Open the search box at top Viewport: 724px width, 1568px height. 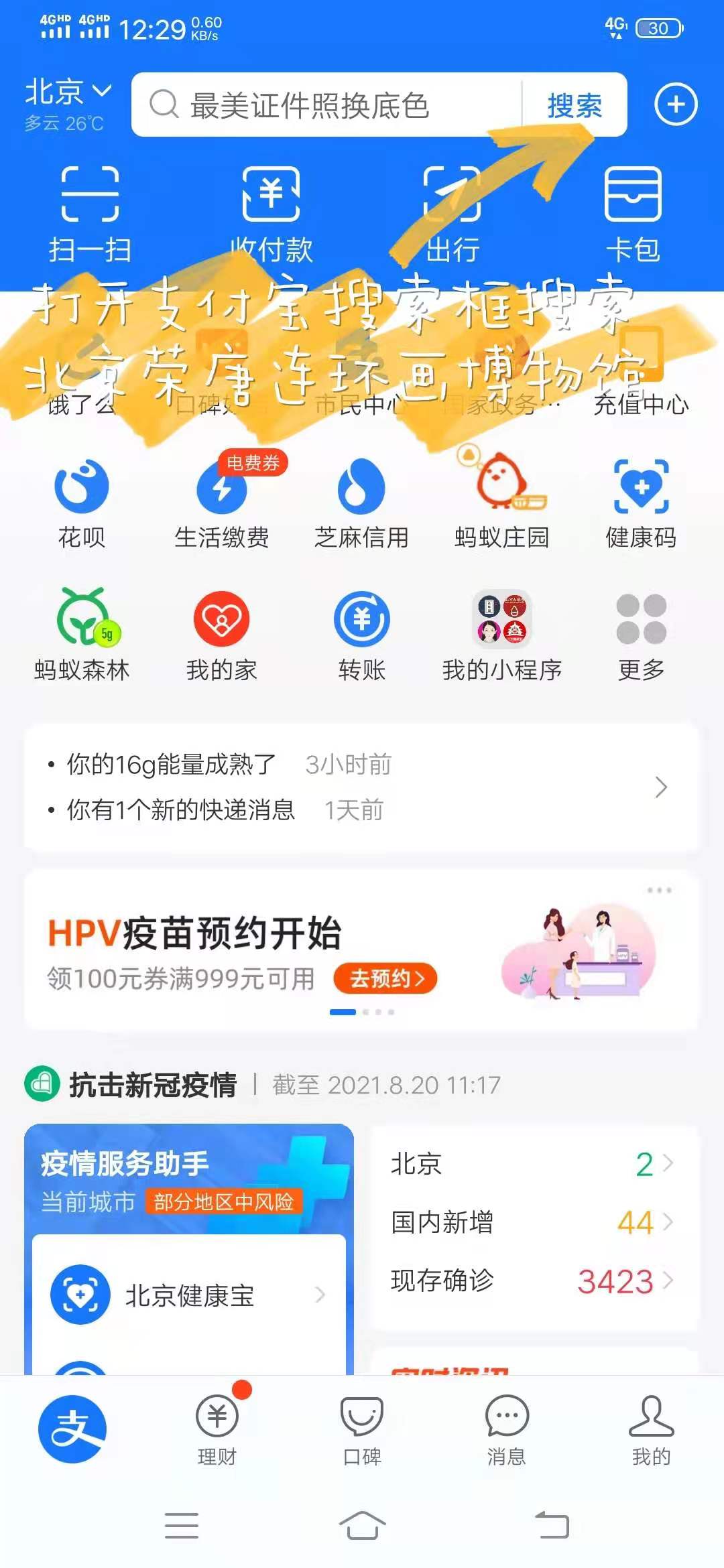[322, 105]
